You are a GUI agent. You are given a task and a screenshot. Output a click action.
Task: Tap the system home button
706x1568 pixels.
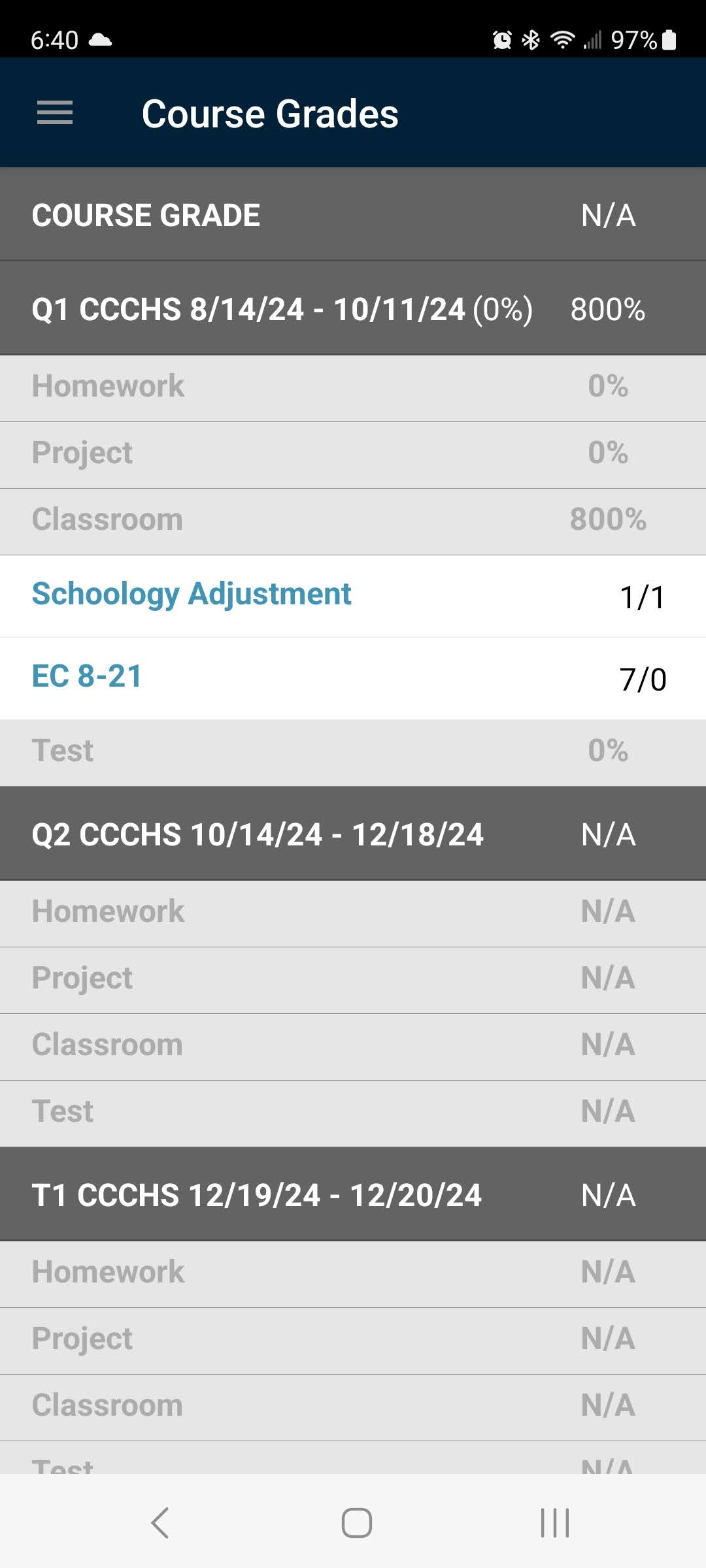point(357,1523)
